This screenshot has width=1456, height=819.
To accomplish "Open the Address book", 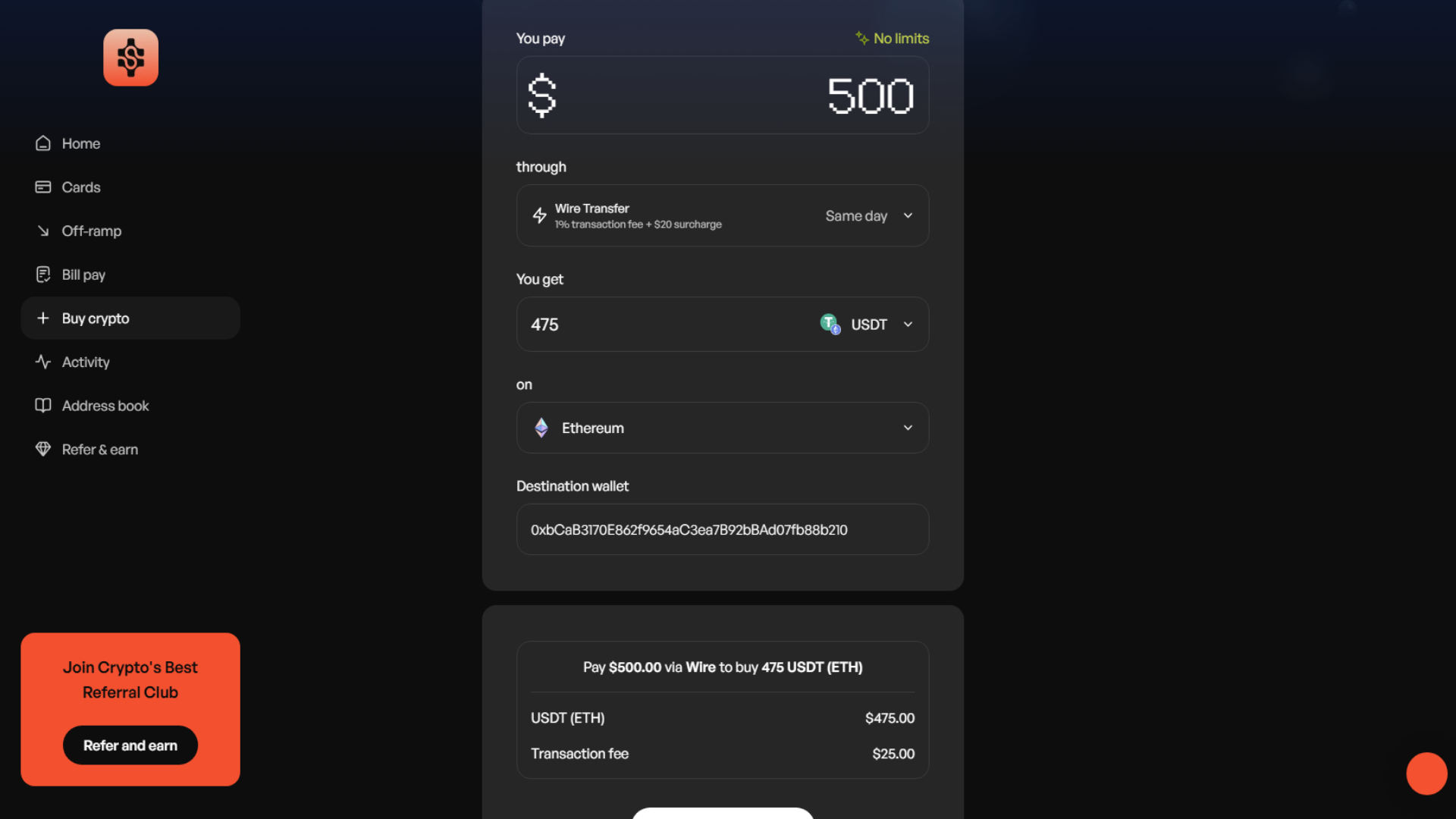I will [105, 406].
